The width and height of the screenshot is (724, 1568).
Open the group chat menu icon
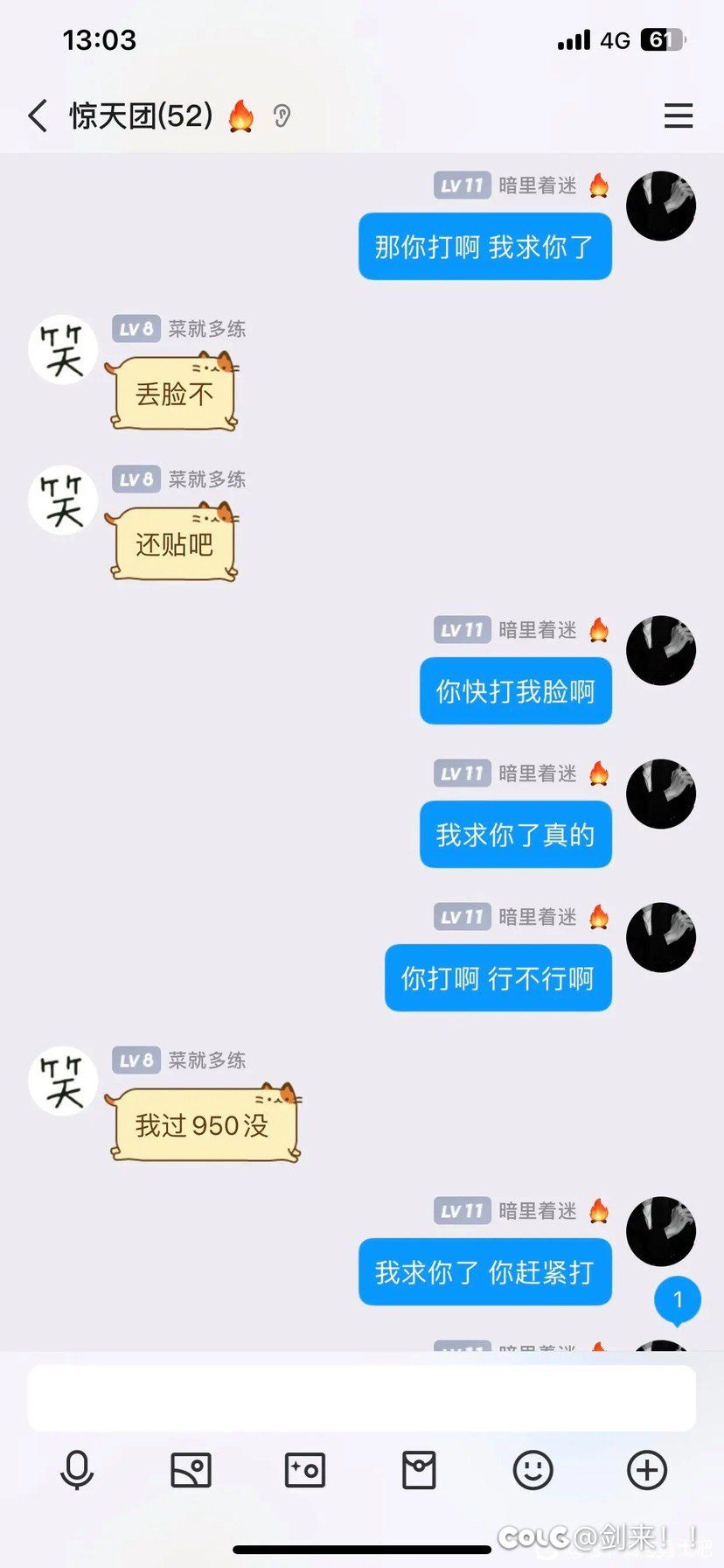tap(678, 115)
